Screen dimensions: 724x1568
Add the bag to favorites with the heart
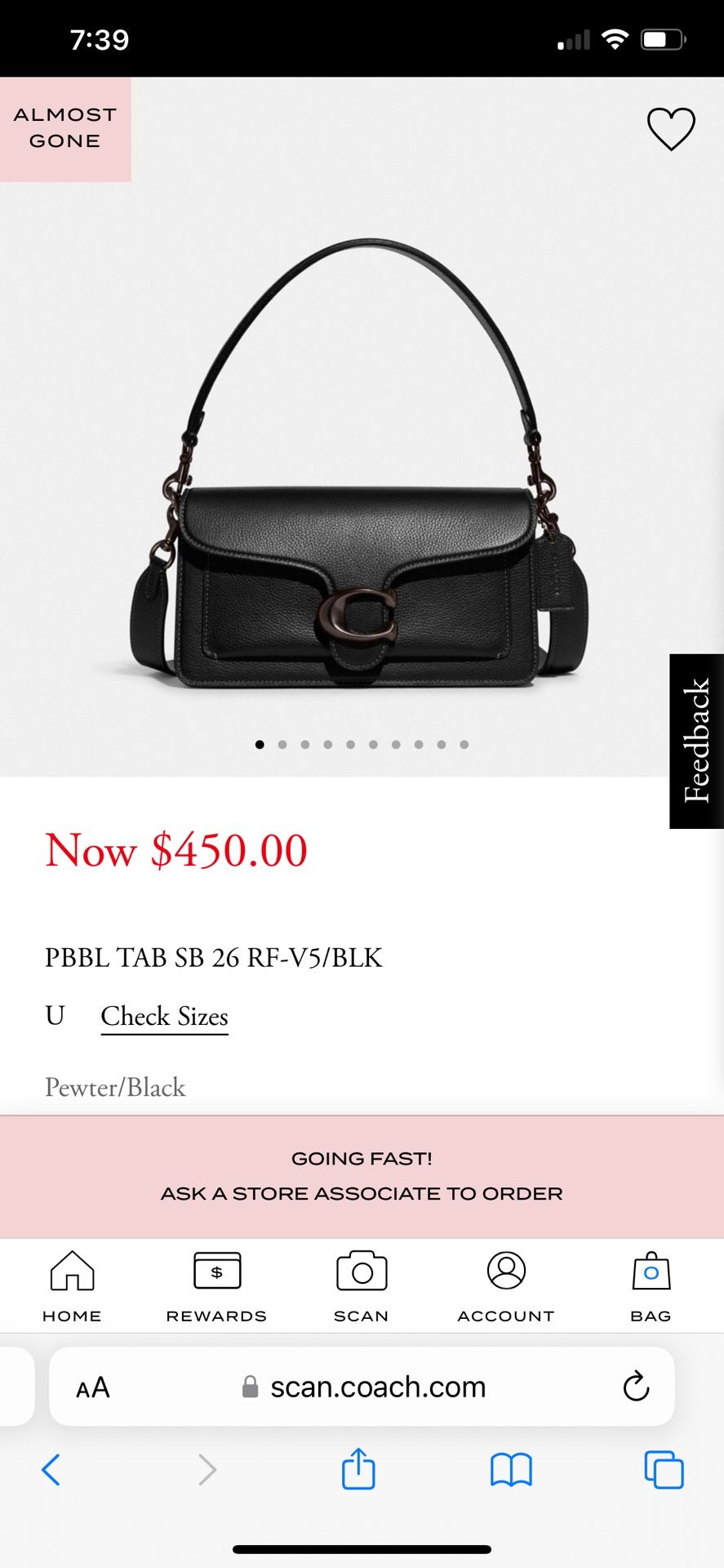(671, 129)
